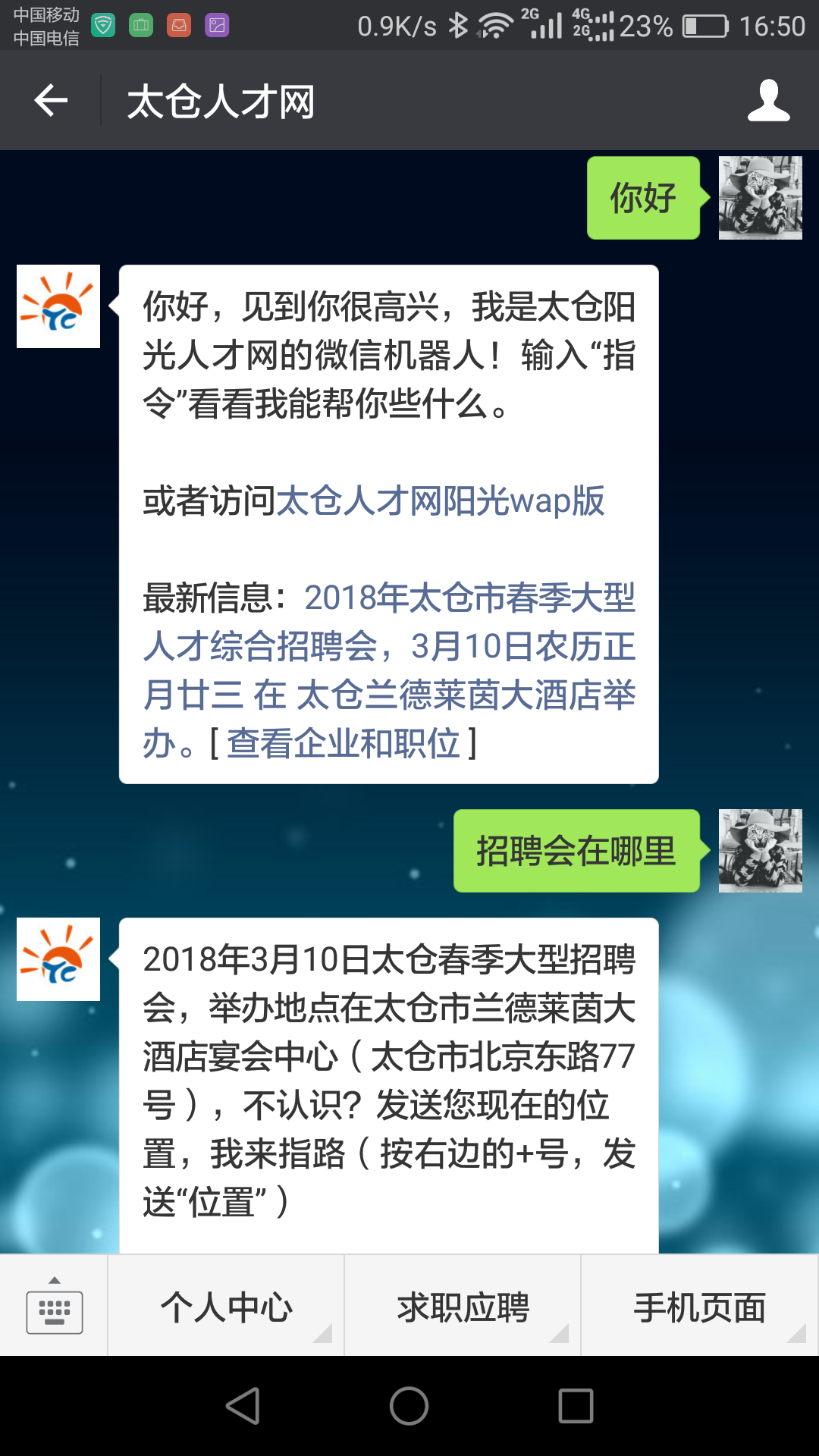Viewport: 819px width, 1456px height.
Task: Open the 手机页面 menu
Action: pyautogui.click(x=699, y=1307)
